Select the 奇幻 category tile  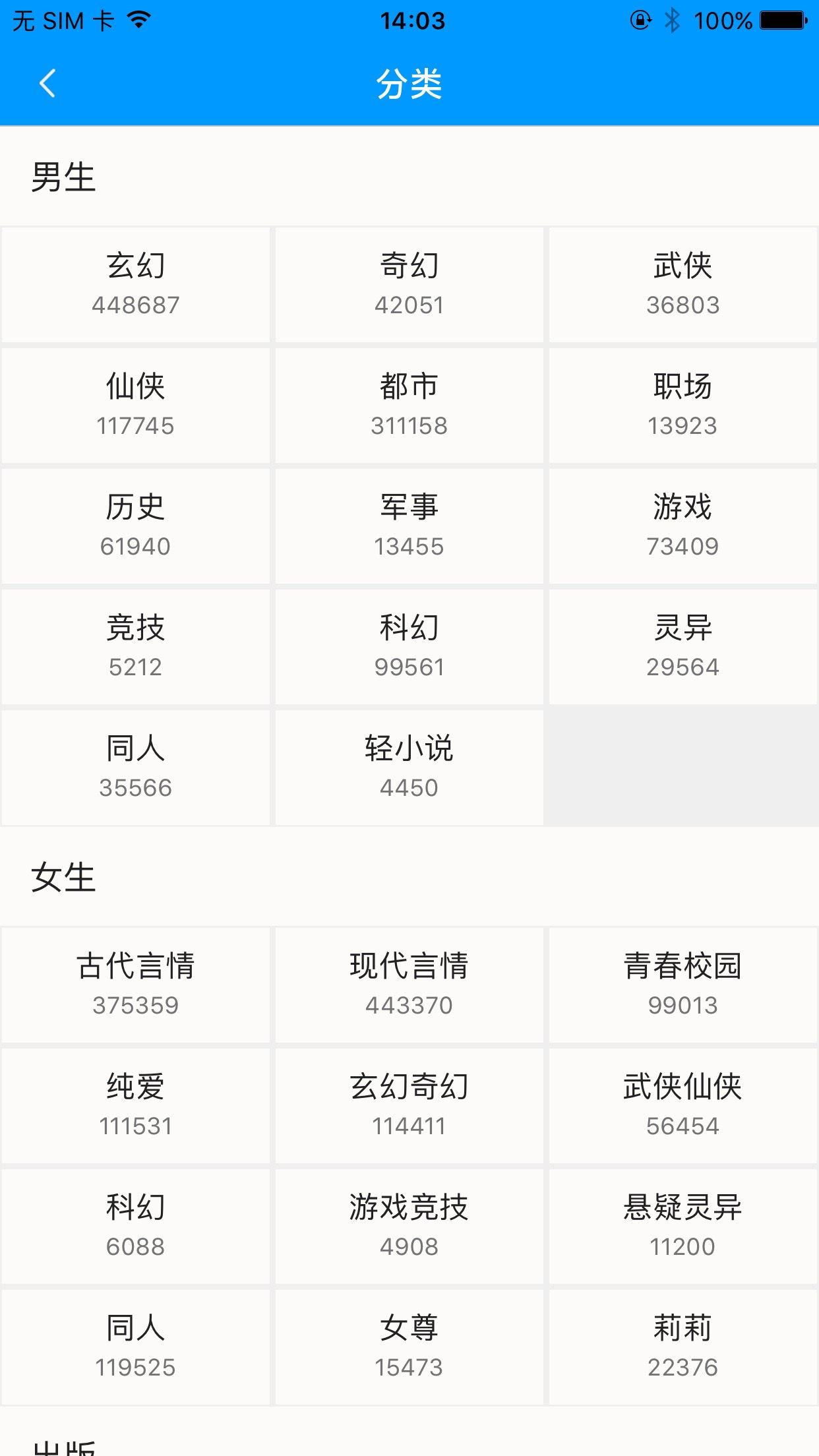coord(409,285)
